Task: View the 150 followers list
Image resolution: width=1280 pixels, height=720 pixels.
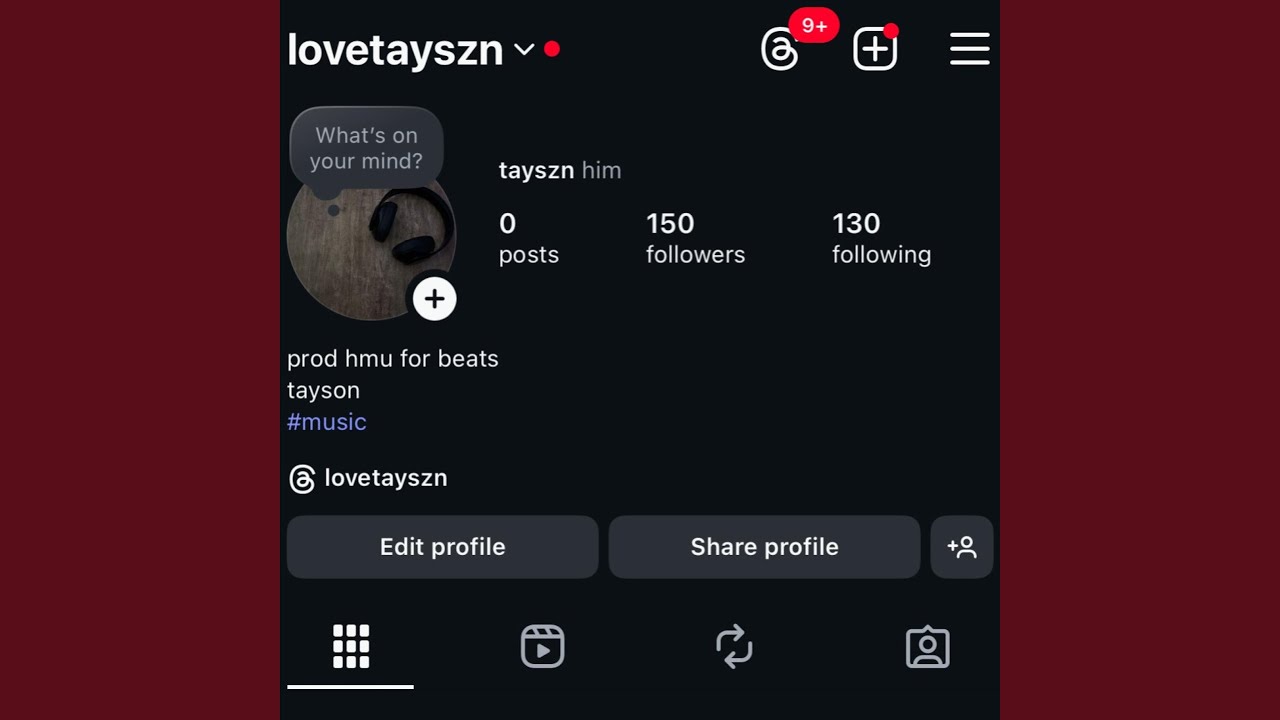Action: (695, 238)
